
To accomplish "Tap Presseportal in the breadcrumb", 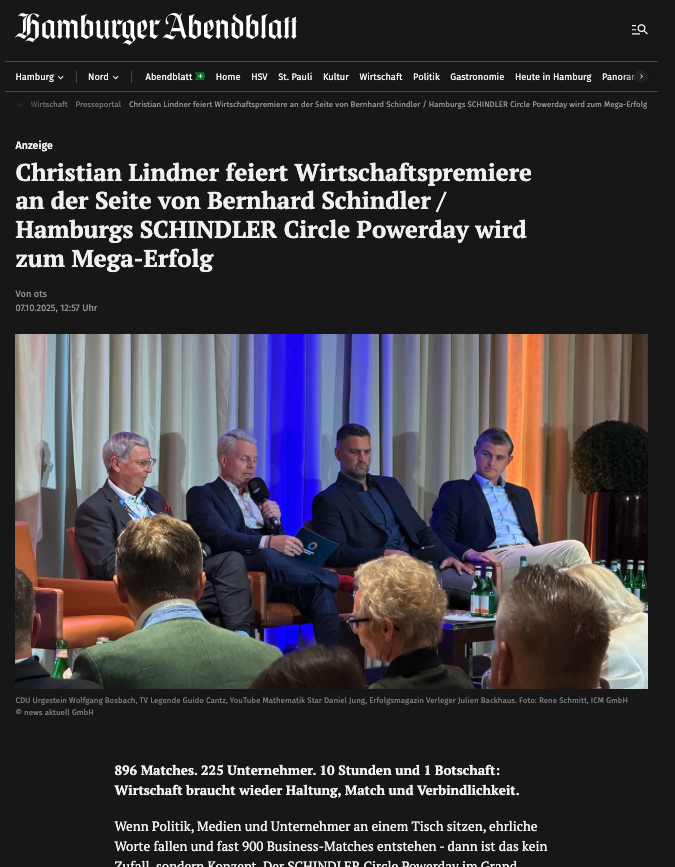I will click(98, 104).
